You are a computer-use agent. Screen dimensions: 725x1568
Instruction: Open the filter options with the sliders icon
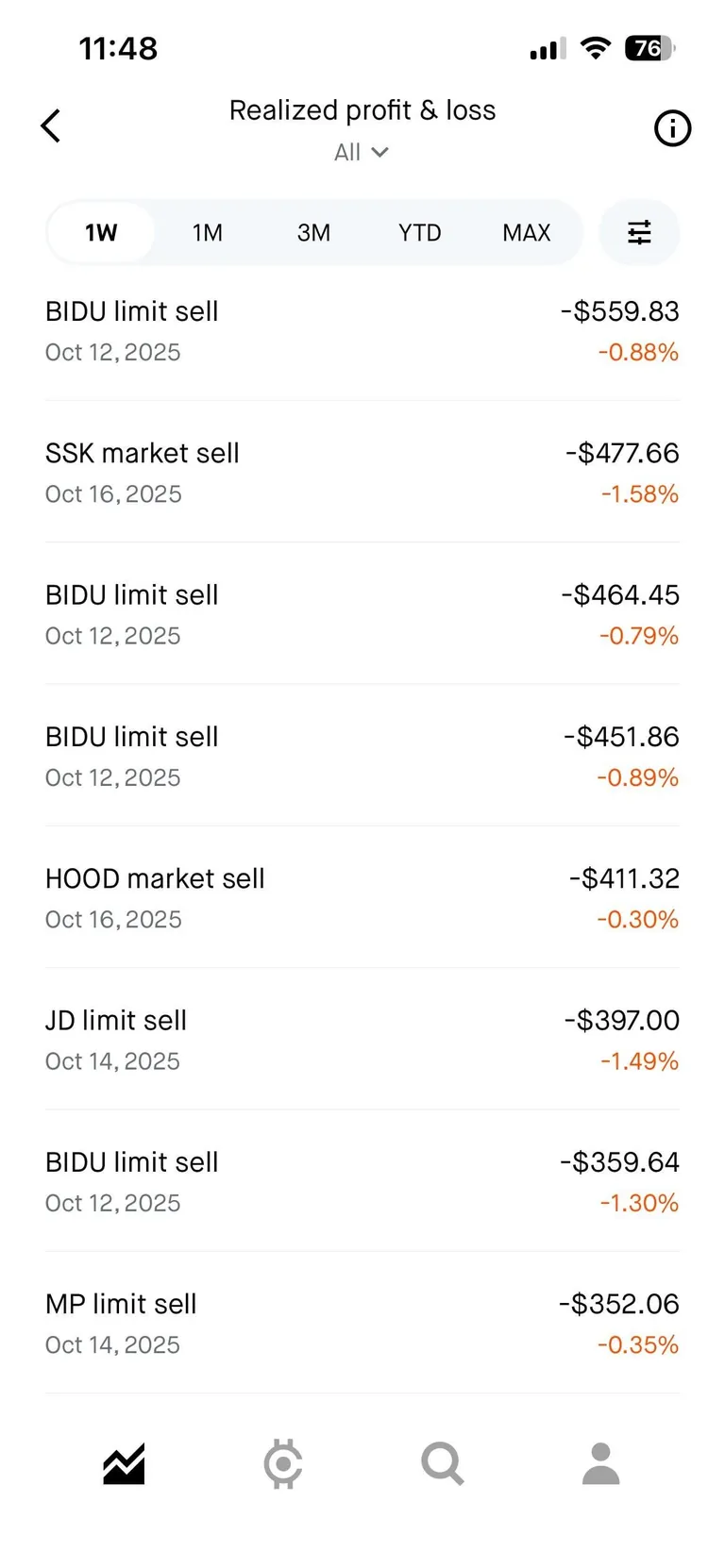click(x=639, y=232)
